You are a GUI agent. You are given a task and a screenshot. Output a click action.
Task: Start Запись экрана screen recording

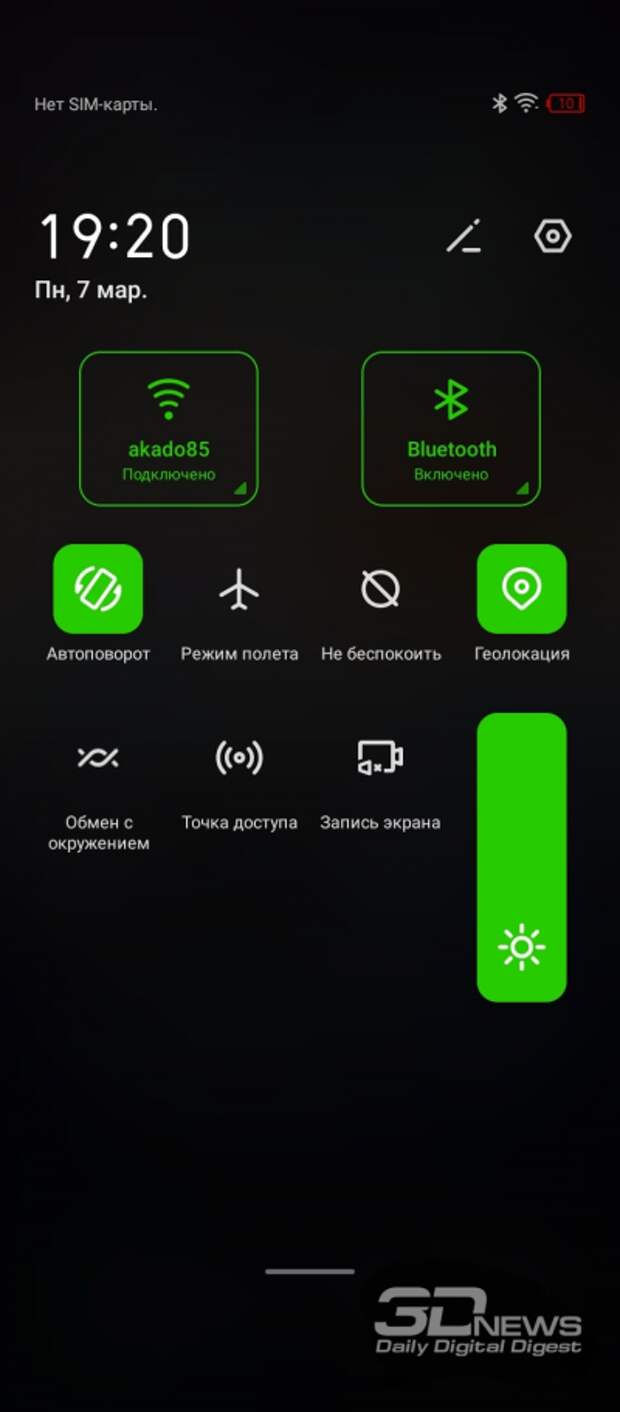380,758
